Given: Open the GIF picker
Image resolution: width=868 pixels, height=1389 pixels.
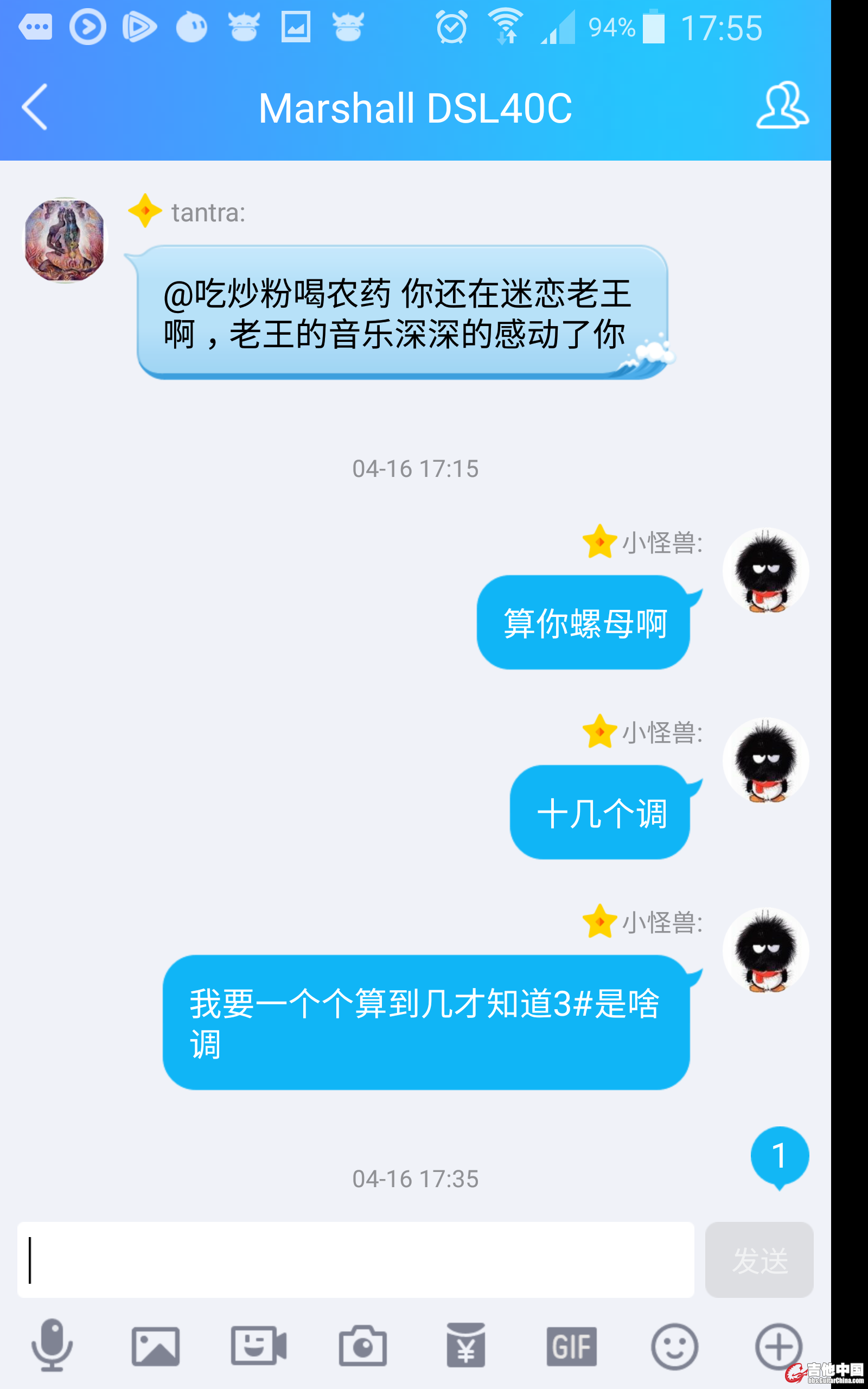Looking at the screenshot, I should coord(571,1346).
